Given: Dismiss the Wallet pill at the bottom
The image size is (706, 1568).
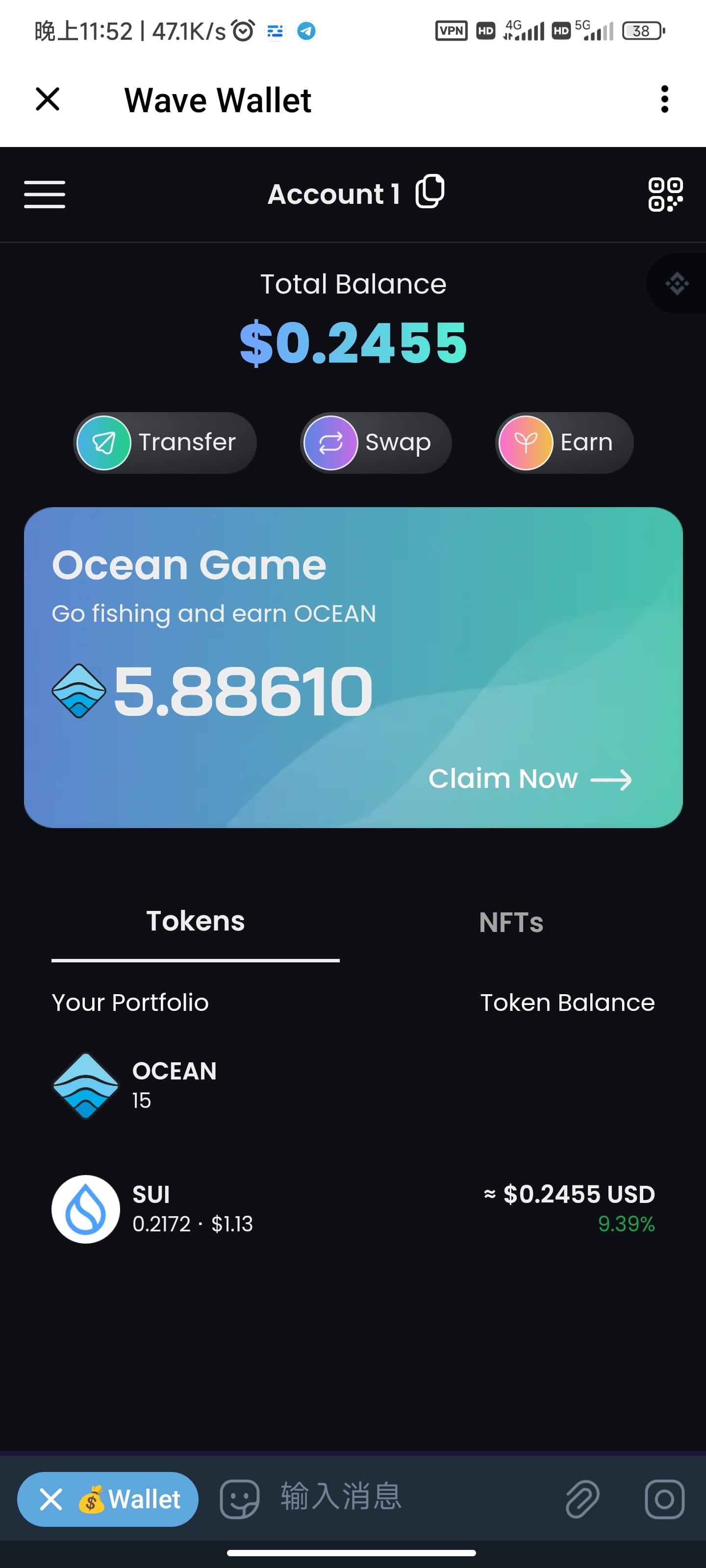Looking at the screenshot, I should (x=50, y=1498).
